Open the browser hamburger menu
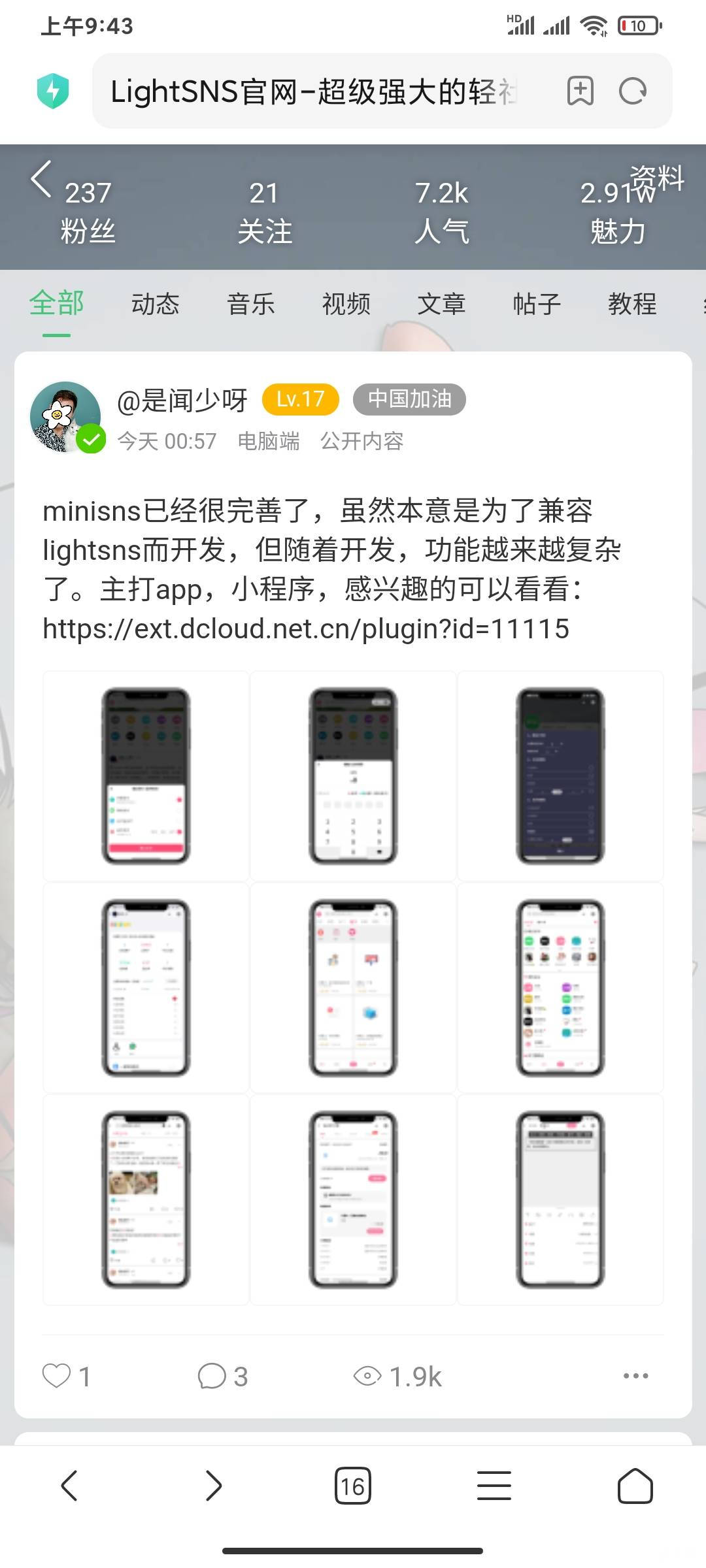The width and height of the screenshot is (706, 1568). 494,1486
